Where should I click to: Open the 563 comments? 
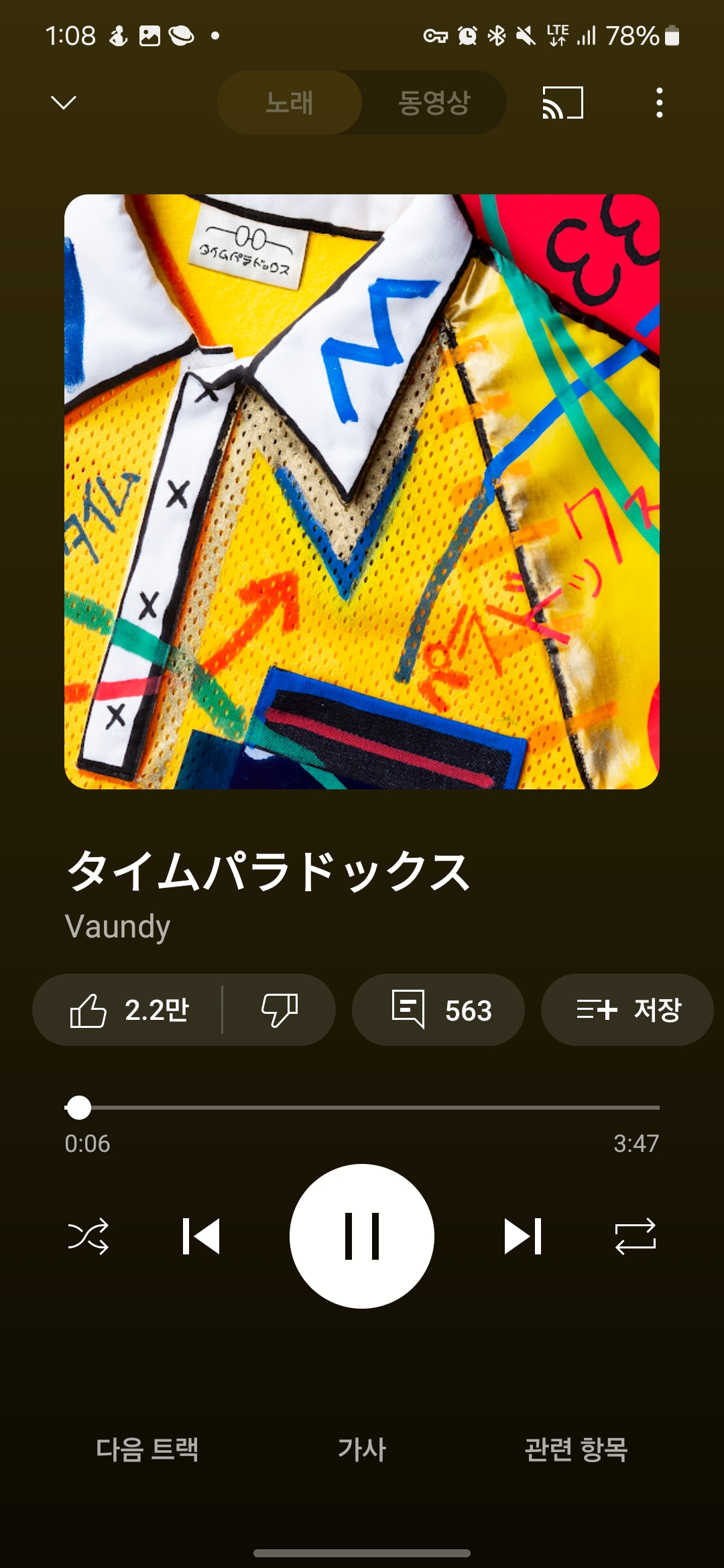coord(438,1010)
